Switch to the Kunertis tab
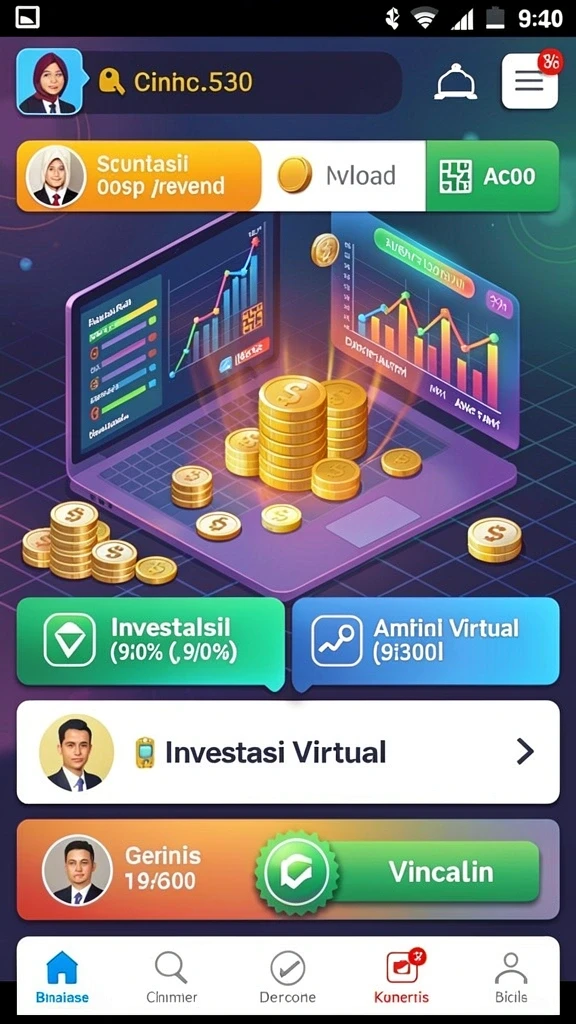The width and height of the screenshot is (576, 1024). [x=402, y=977]
